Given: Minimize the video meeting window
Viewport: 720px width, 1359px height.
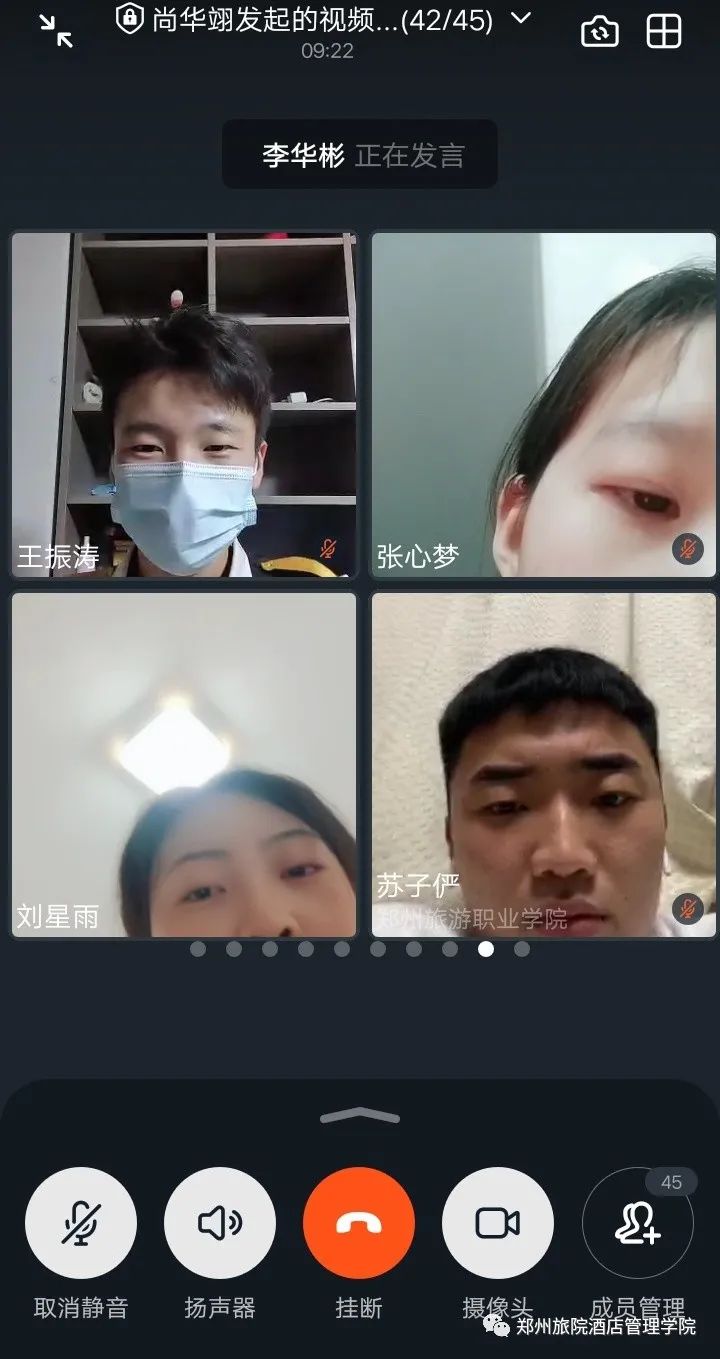Looking at the screenshot, I should coord(56,31).
